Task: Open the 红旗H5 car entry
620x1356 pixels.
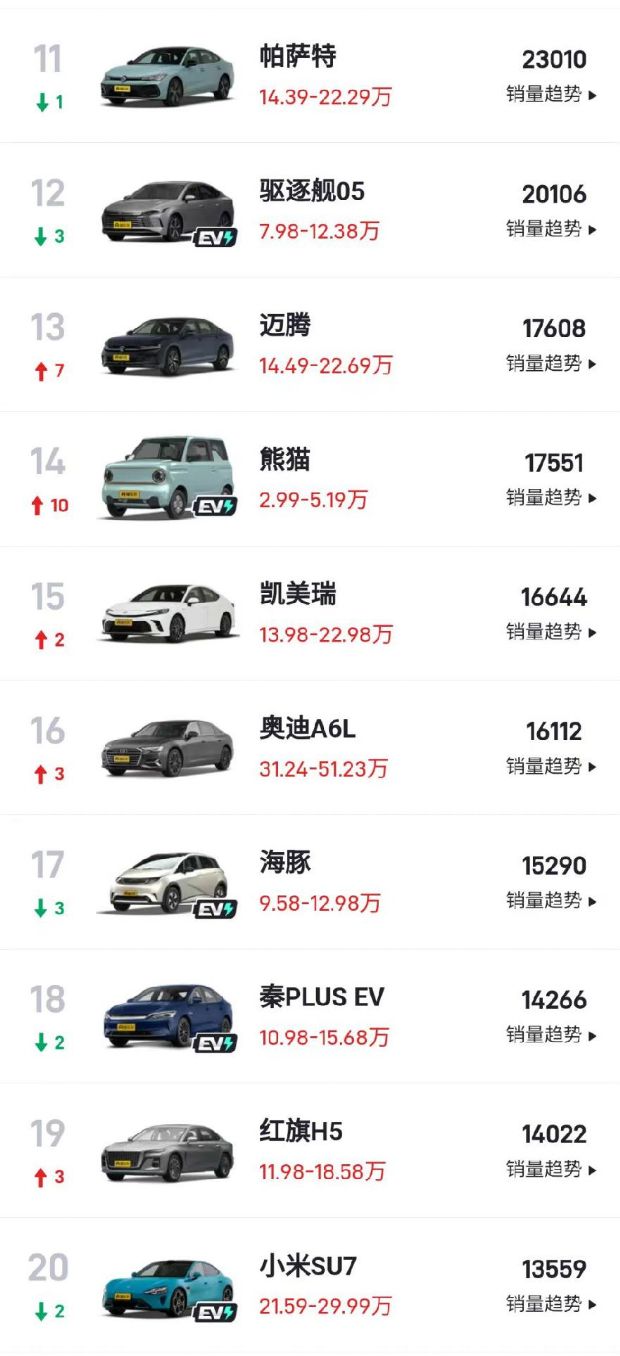Action: (300, 1132)
